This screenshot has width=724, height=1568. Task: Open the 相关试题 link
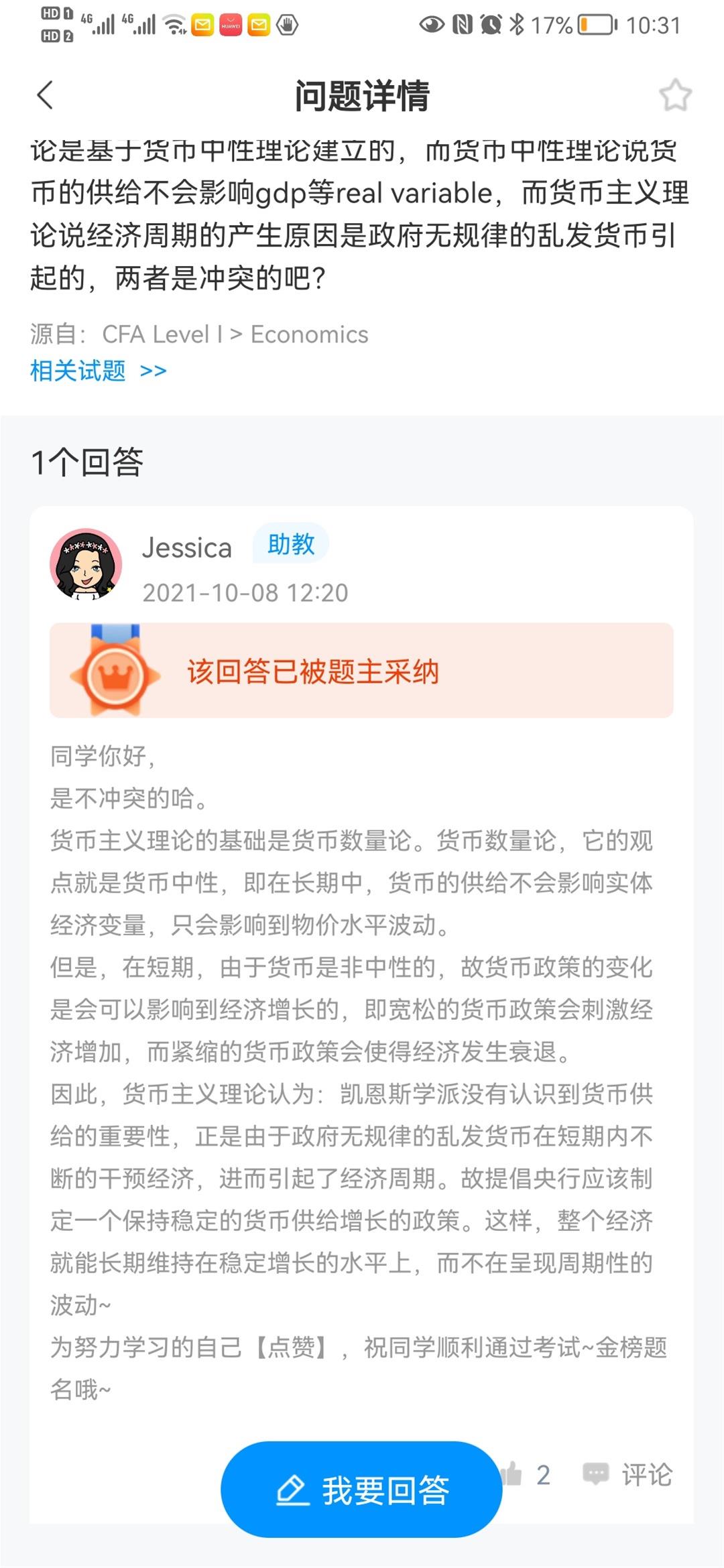[x=99, y=371]
